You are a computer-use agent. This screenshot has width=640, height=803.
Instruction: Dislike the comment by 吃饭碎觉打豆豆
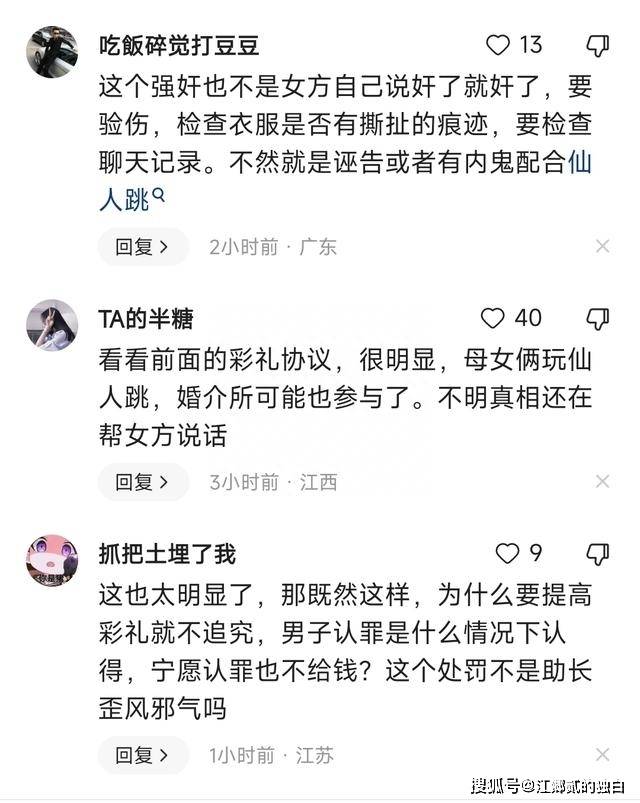click(597, 45)
